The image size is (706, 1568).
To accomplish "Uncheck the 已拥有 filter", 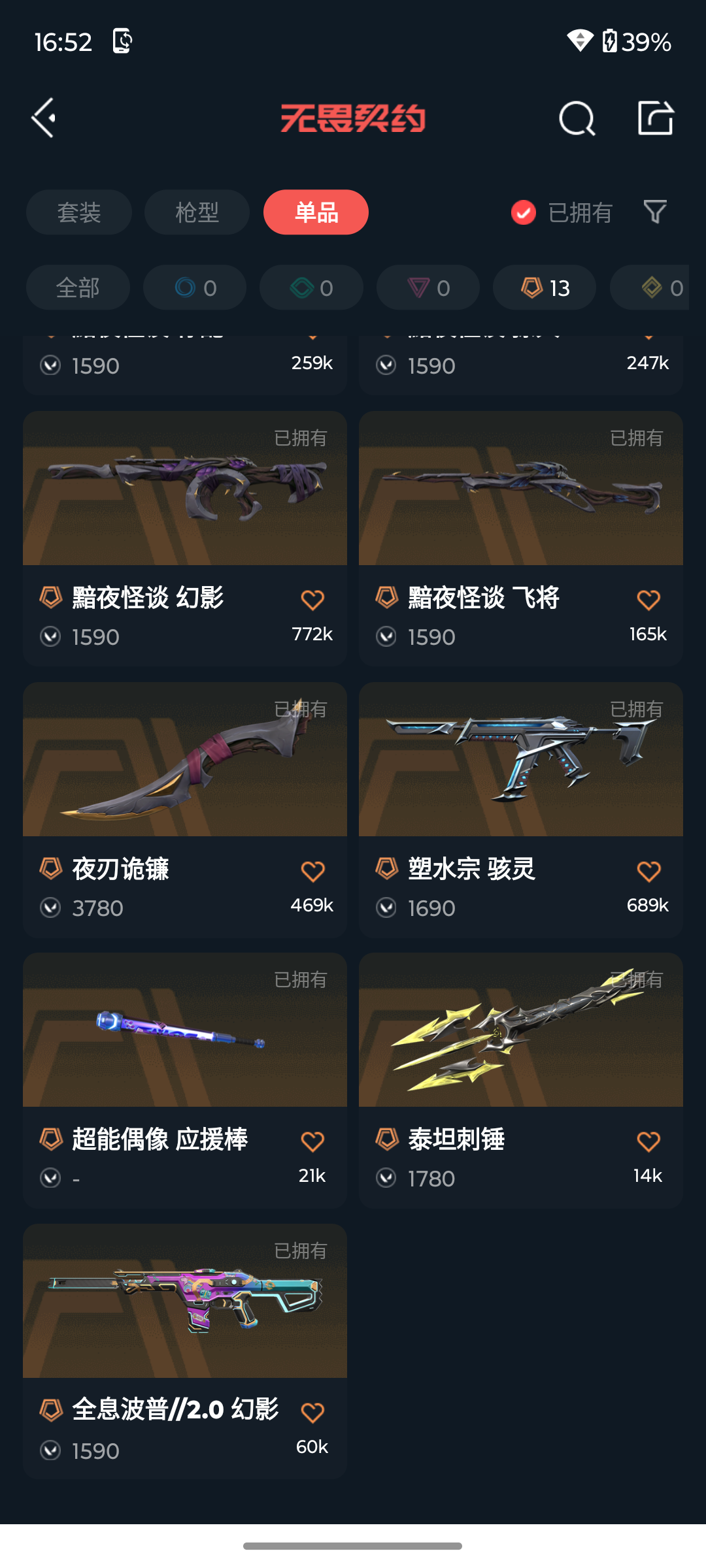I will point(524,212).
